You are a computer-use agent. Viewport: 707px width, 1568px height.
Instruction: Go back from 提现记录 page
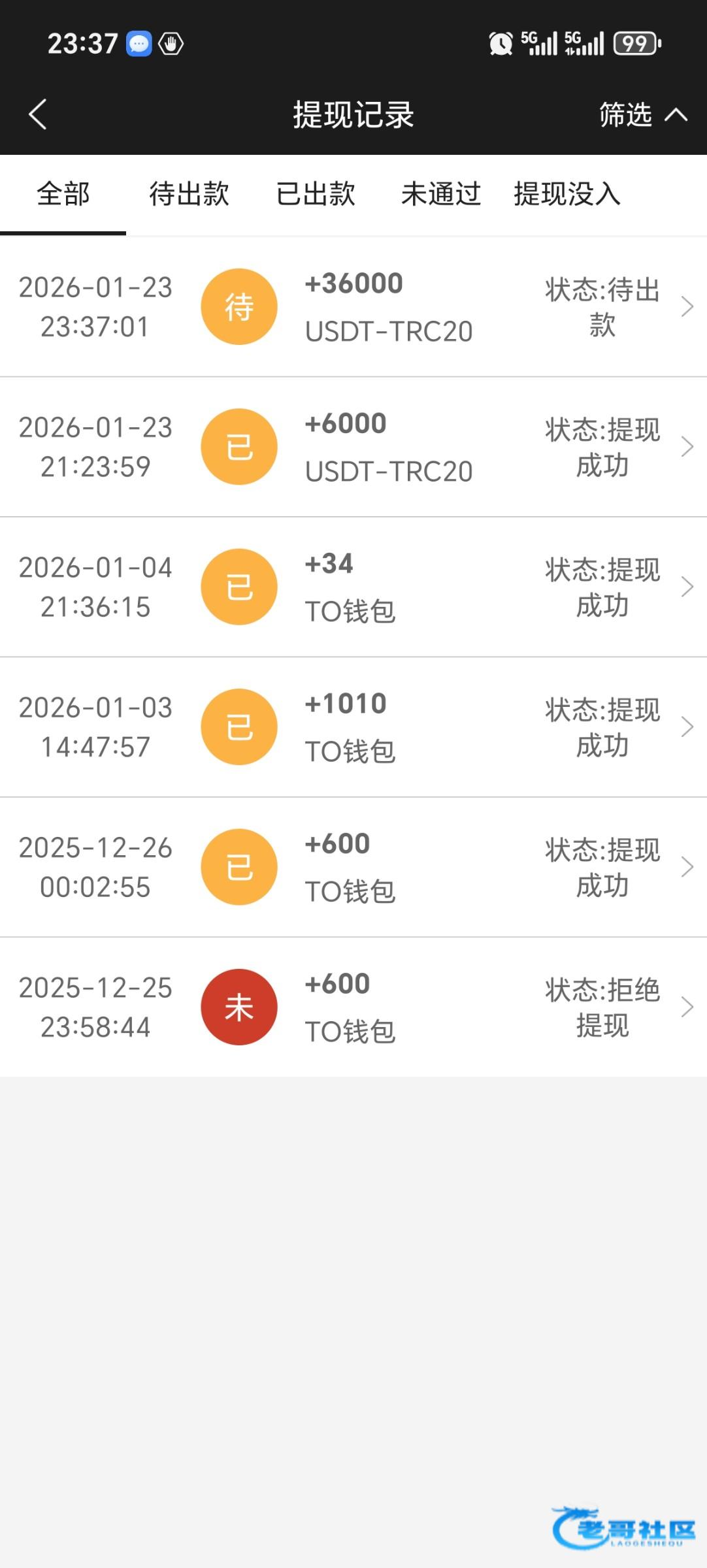pos(38,115)
